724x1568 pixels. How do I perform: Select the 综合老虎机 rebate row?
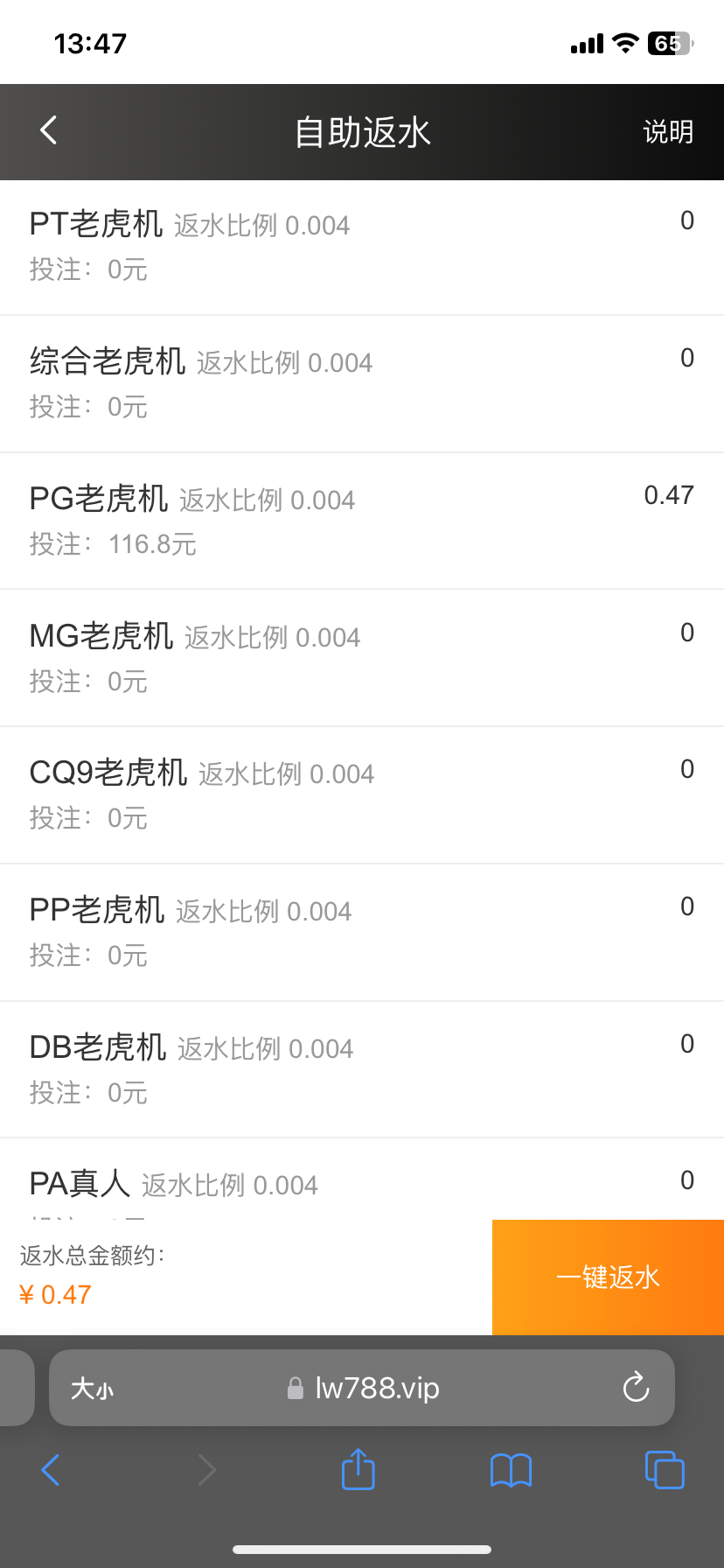362,382
